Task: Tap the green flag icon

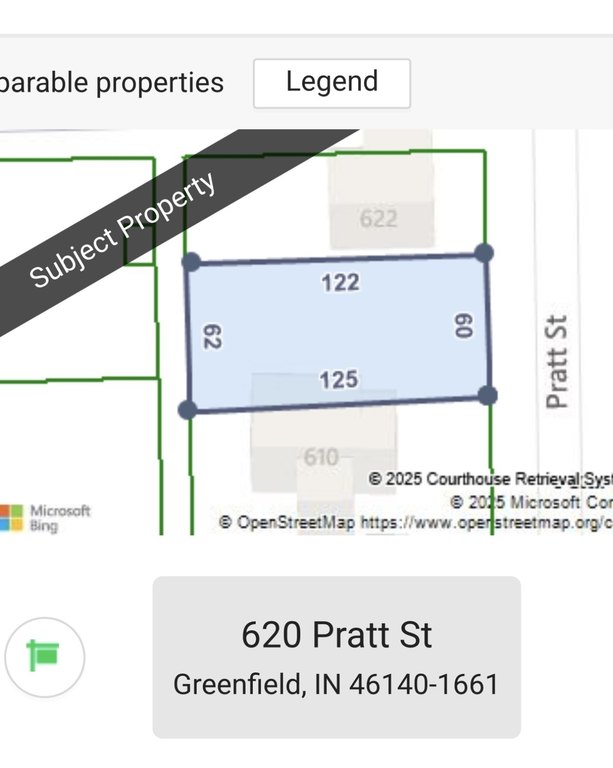Action: click(x=44, y=656)
